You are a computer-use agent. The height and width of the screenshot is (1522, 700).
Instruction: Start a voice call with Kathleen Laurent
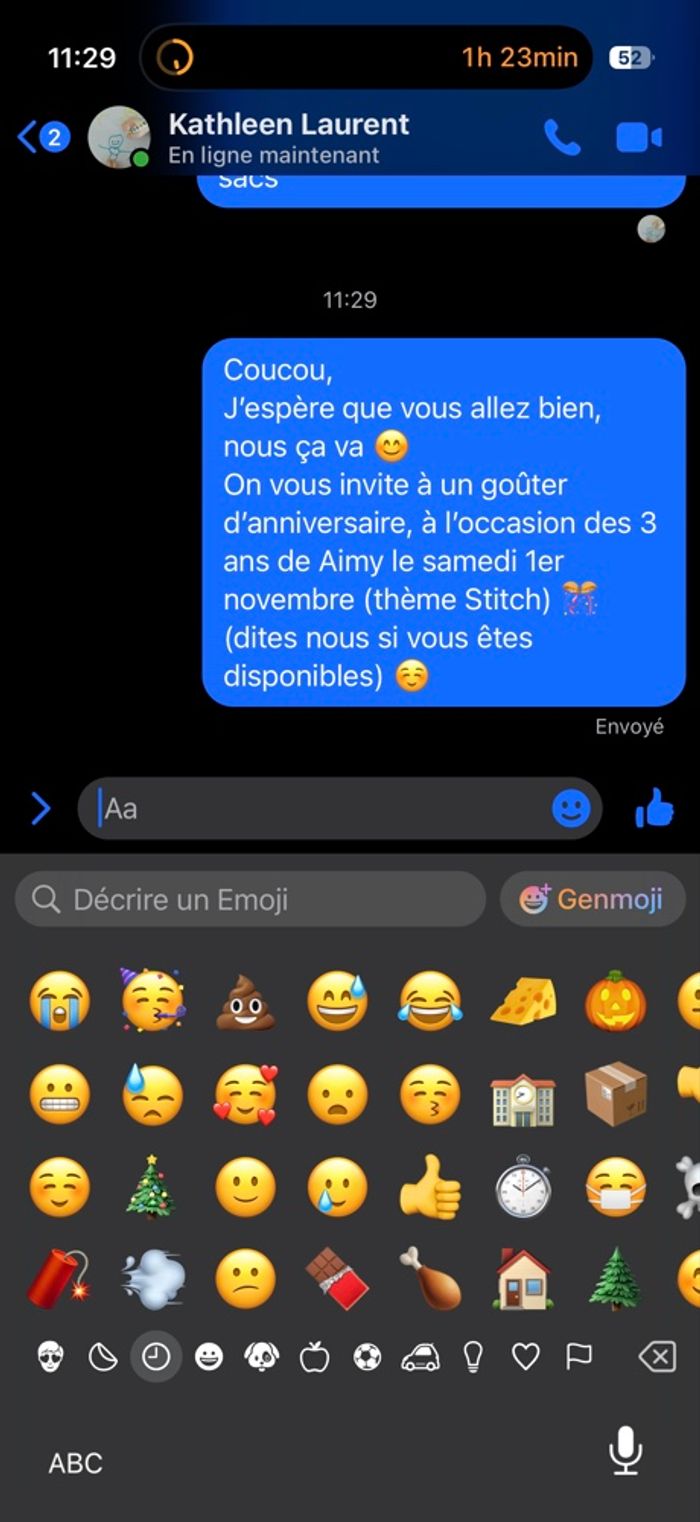561,137
